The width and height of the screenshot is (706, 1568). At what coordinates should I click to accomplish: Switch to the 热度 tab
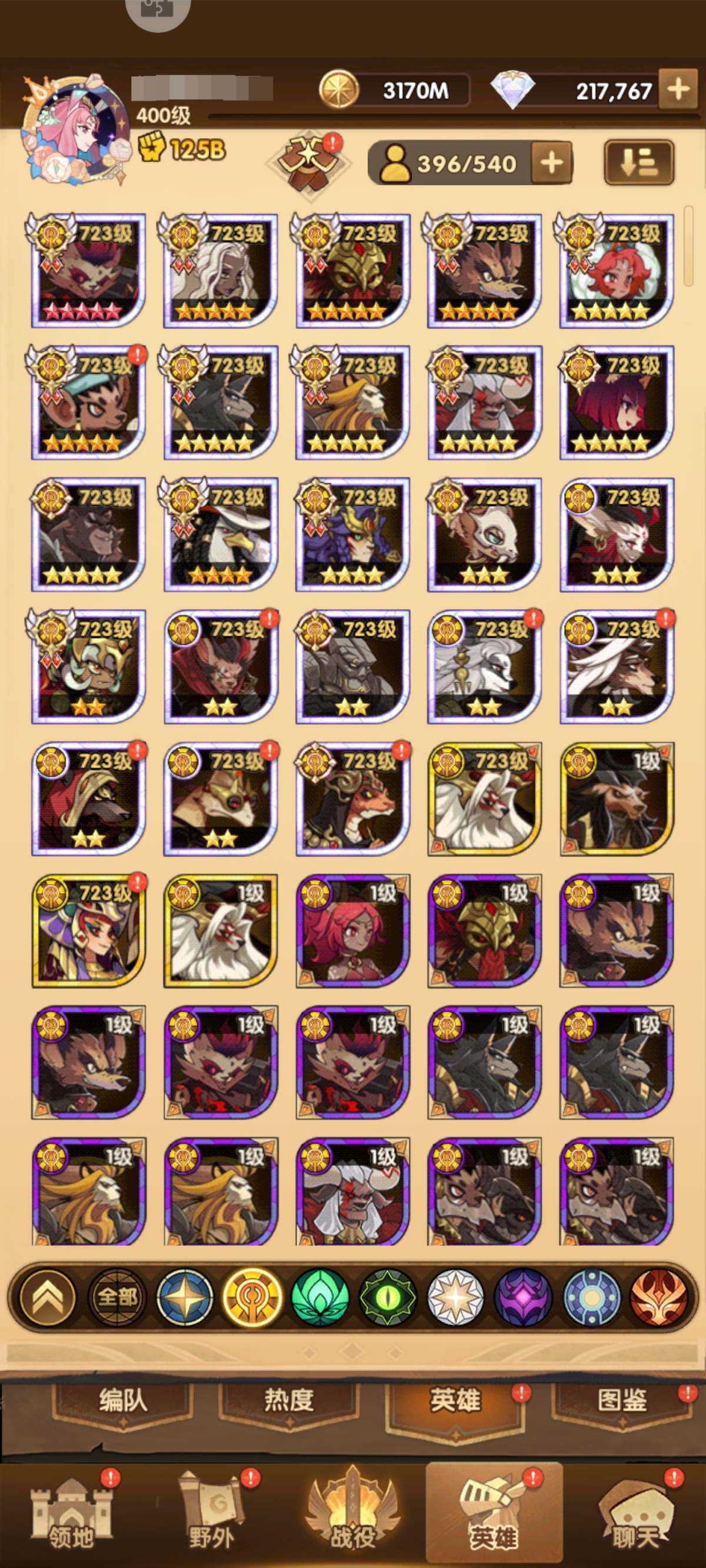tap(289, 1401)
